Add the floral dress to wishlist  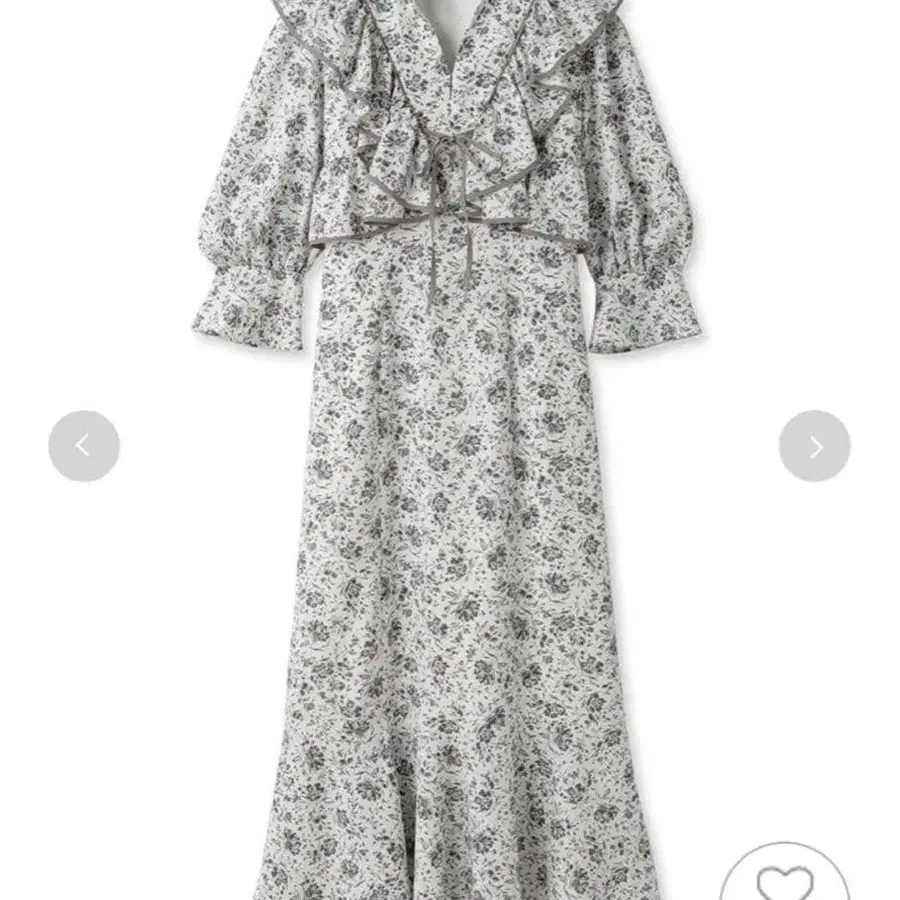(784, 880)
